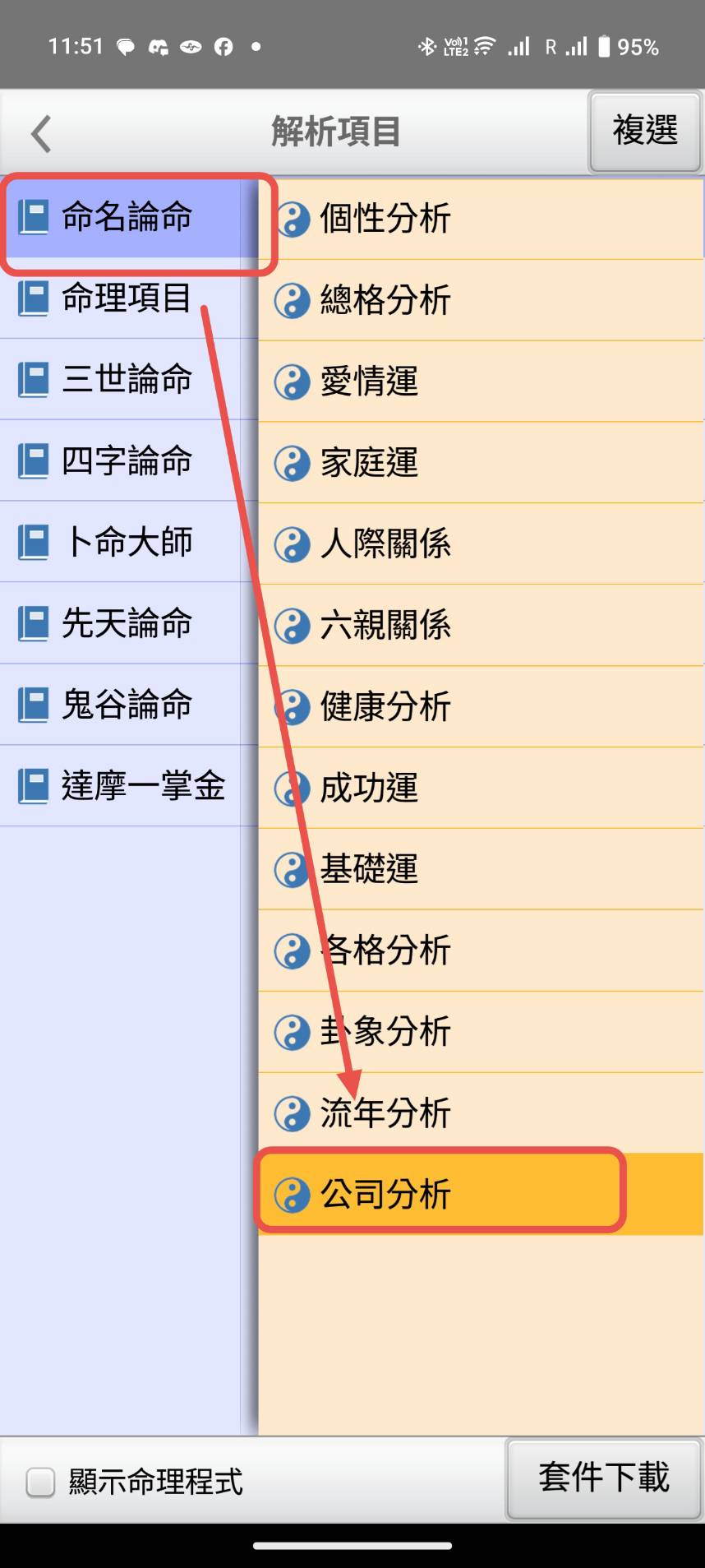Open 健康分析 item
This screenshot has height=1568, width=705.
tap(481, 706)
